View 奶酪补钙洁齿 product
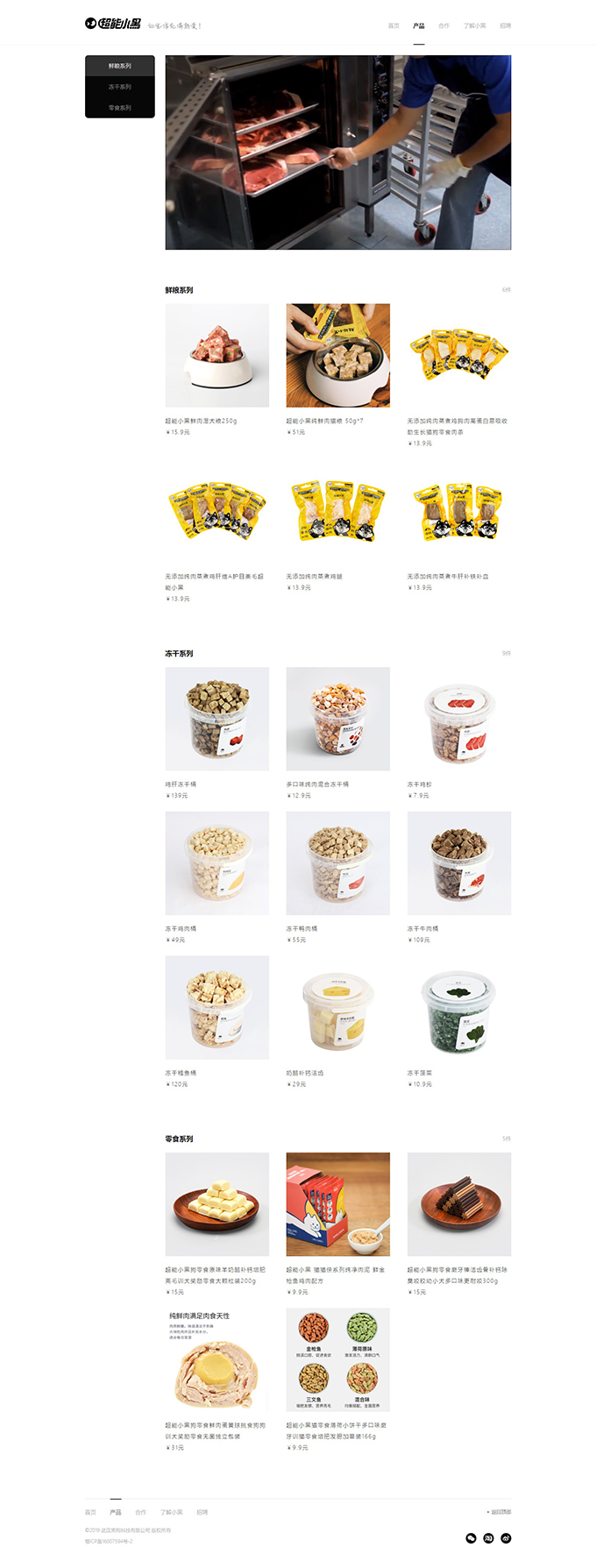The image size is (596, 1568). point(337,1007)
